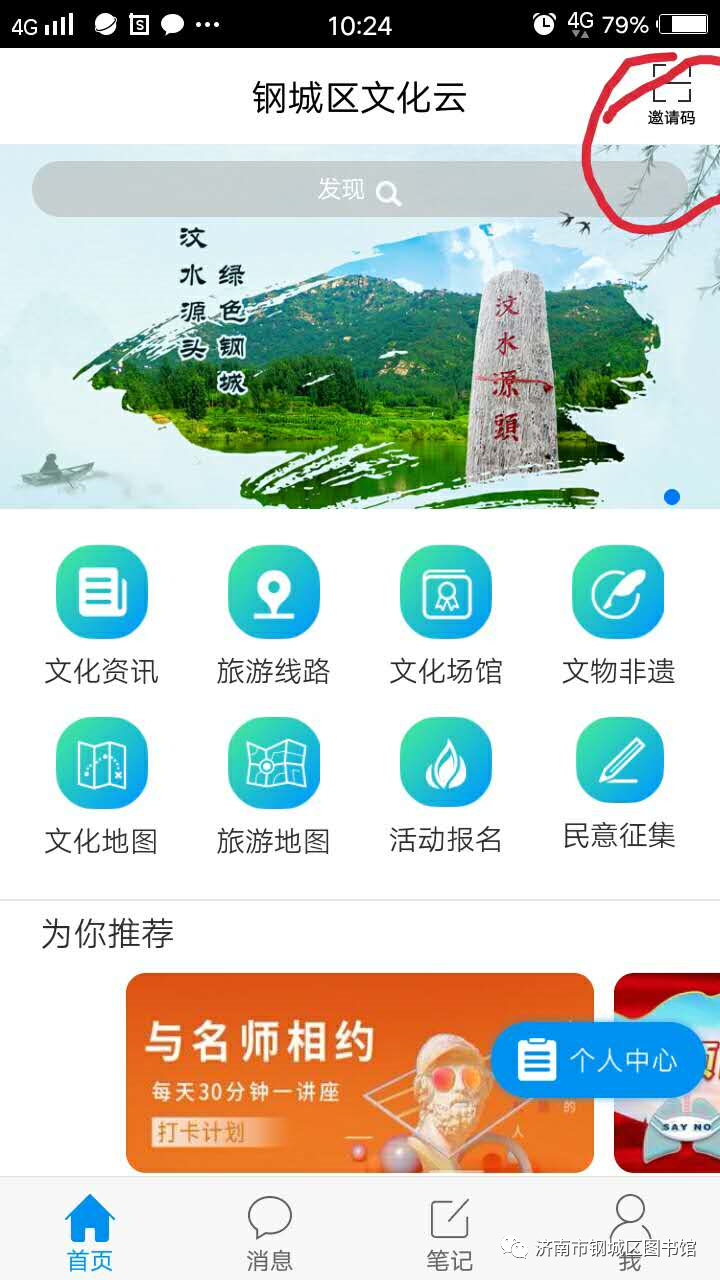Switch to the 首页 tab

coord(90,1232)
